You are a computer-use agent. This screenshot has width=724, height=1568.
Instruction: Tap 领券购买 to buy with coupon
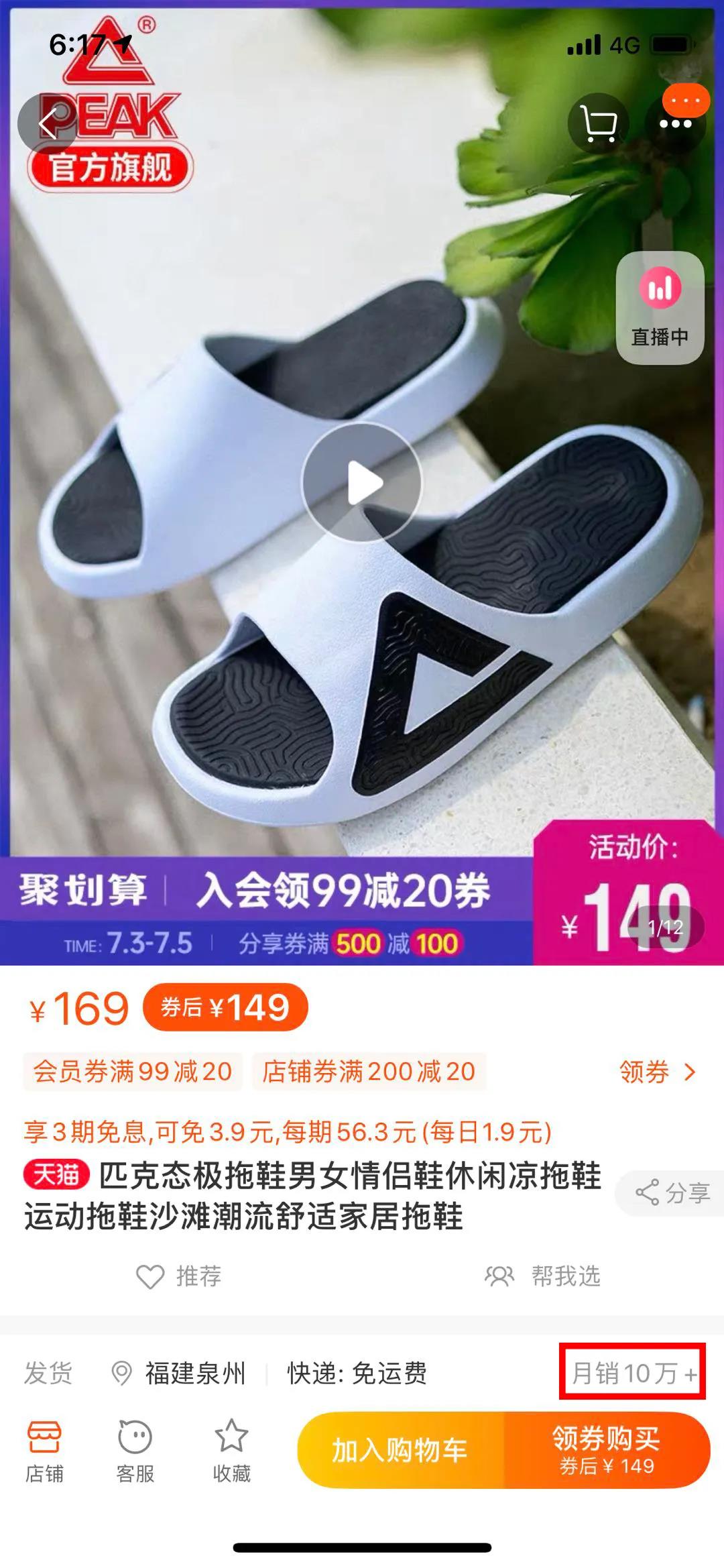pyautogui.click(x=607, y=1450)
